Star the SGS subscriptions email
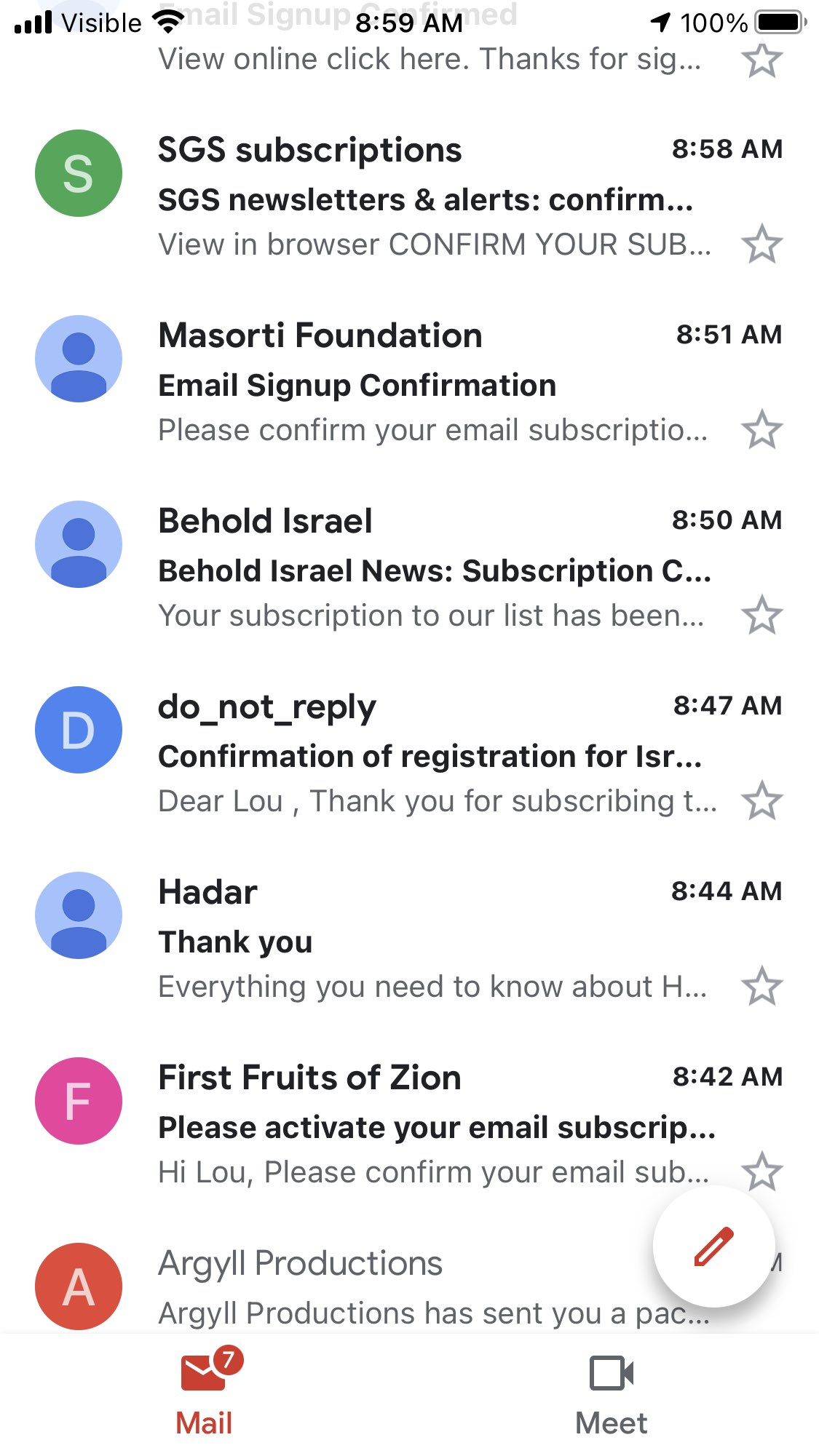This screenshot has height=1456, width=819. [761, 244]
